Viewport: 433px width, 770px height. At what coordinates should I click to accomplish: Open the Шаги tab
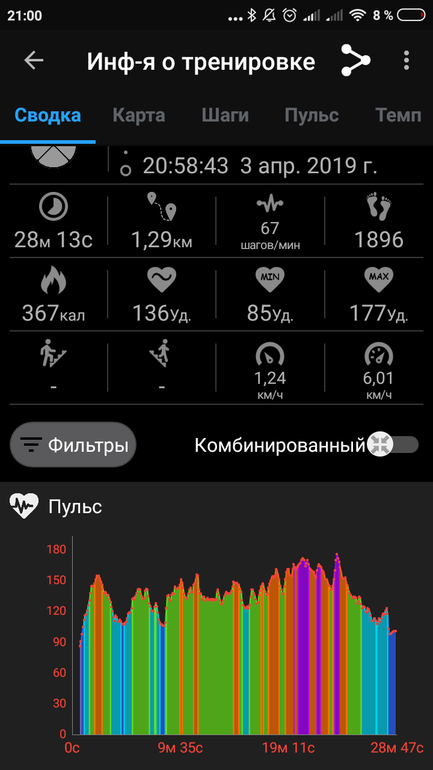click(225, 115)
